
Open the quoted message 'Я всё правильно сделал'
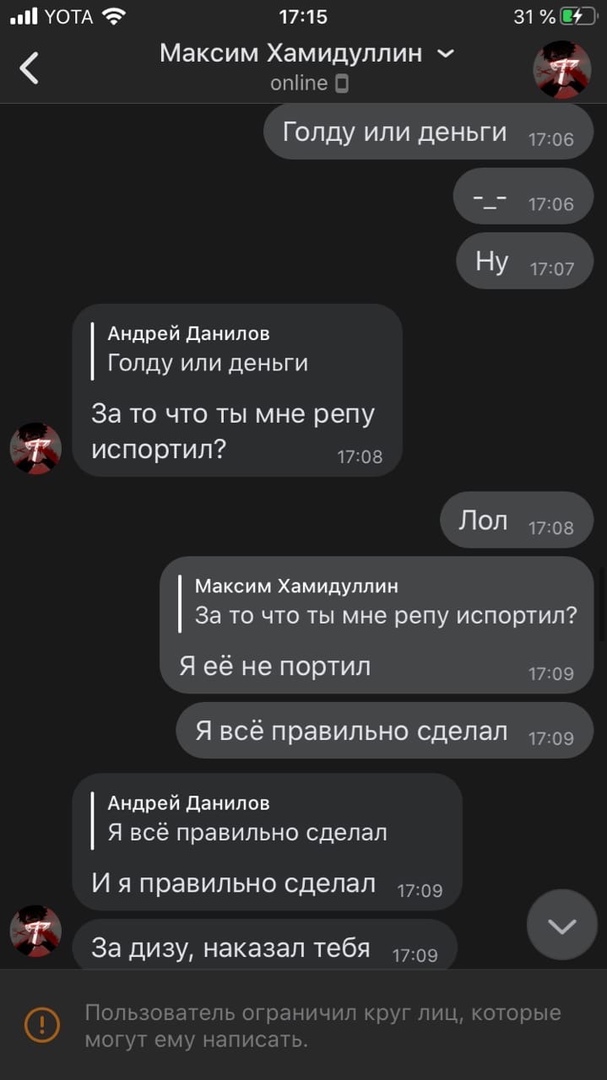point(246,818)
